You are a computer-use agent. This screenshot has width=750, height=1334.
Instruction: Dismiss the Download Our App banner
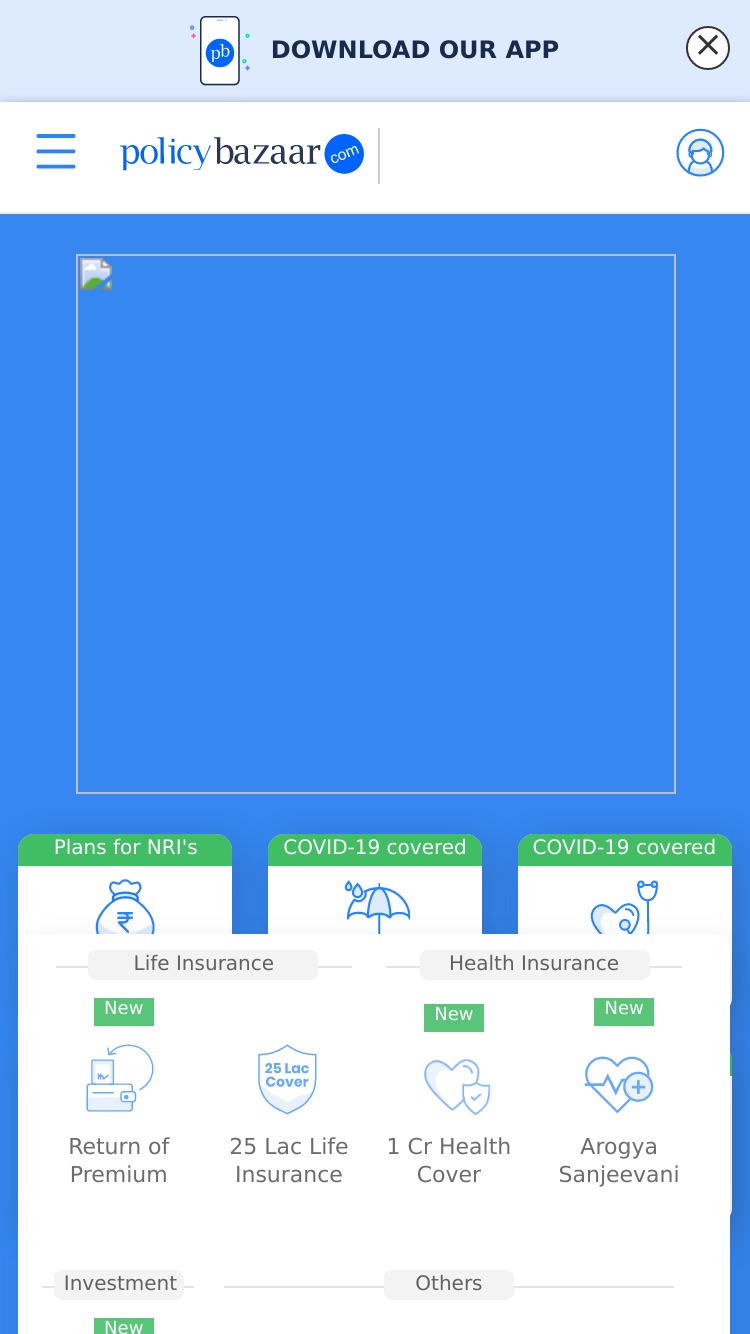tap(707, 47)
